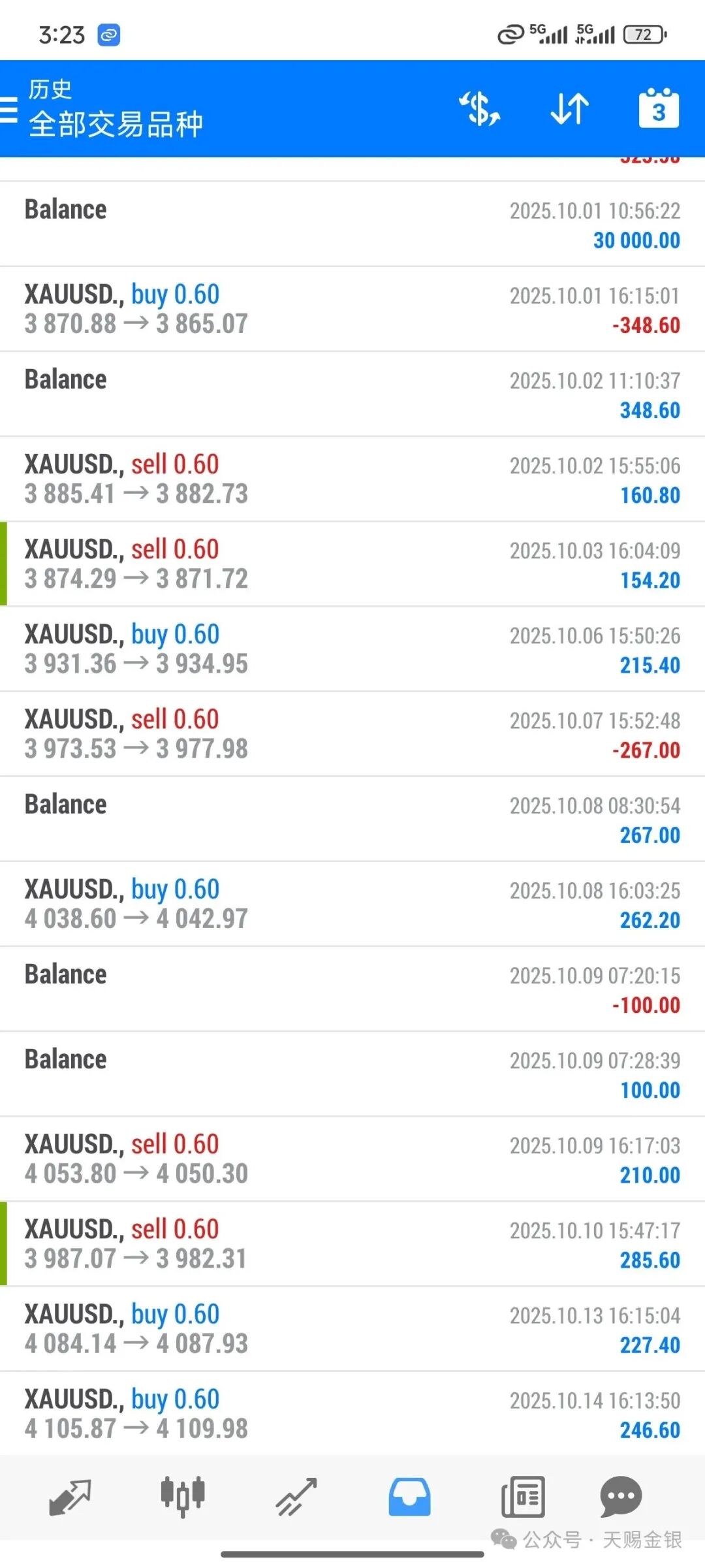Select the History inbox tab
The height and width of the screenshot is (1568, 705).
409,1497
